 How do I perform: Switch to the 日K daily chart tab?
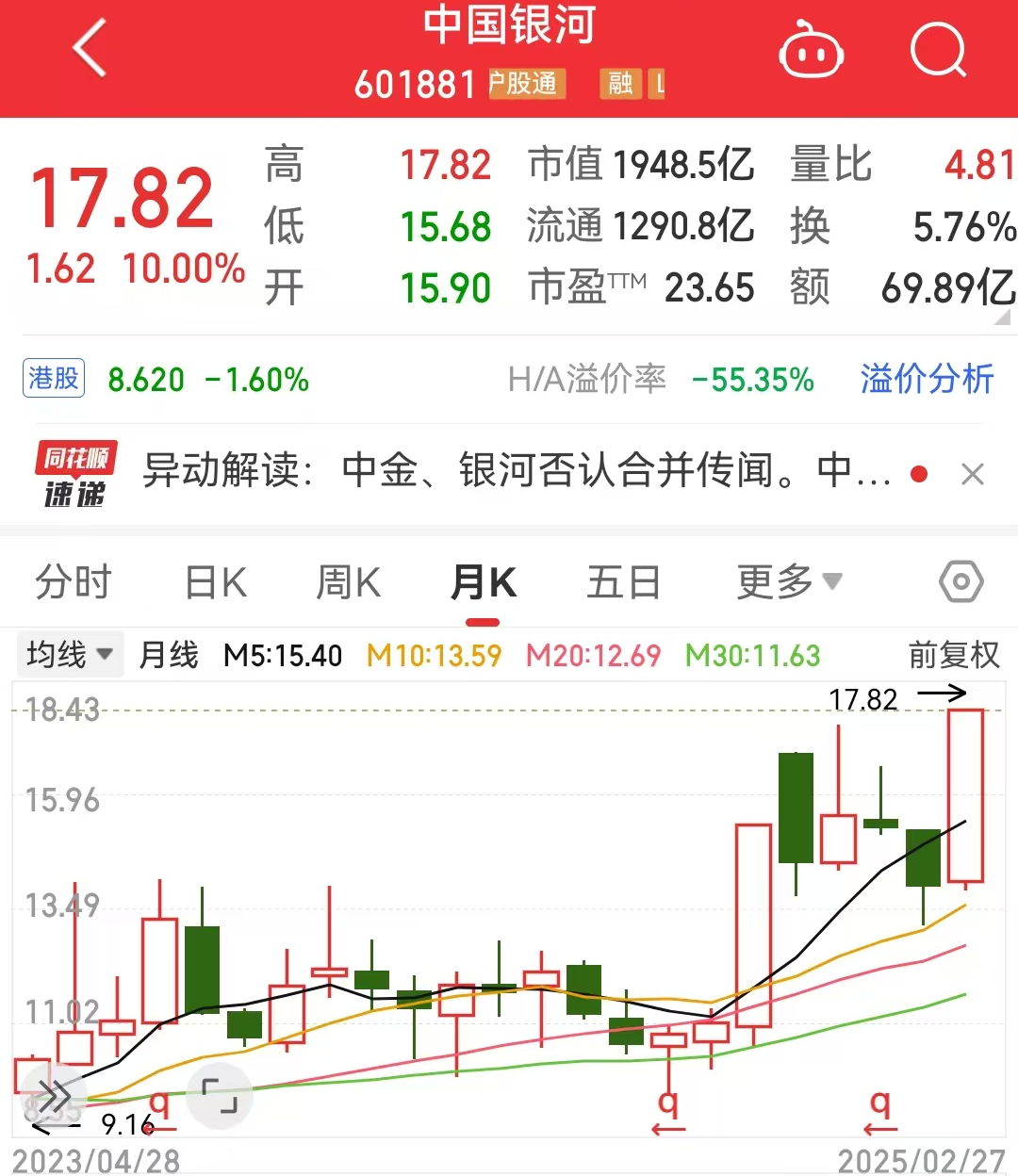(215, 582)
